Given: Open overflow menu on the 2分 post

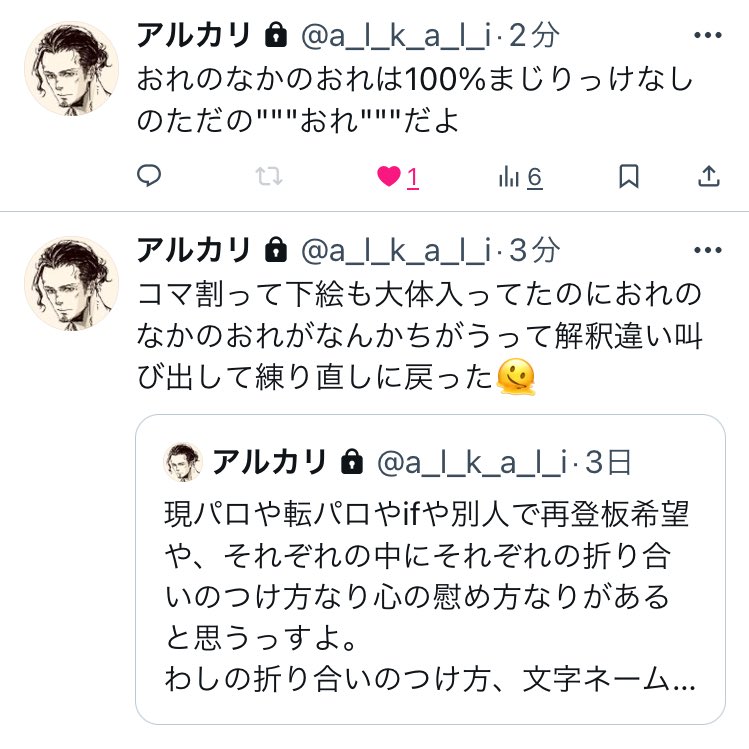Looking at the screenshot, I should pos(707,36).
